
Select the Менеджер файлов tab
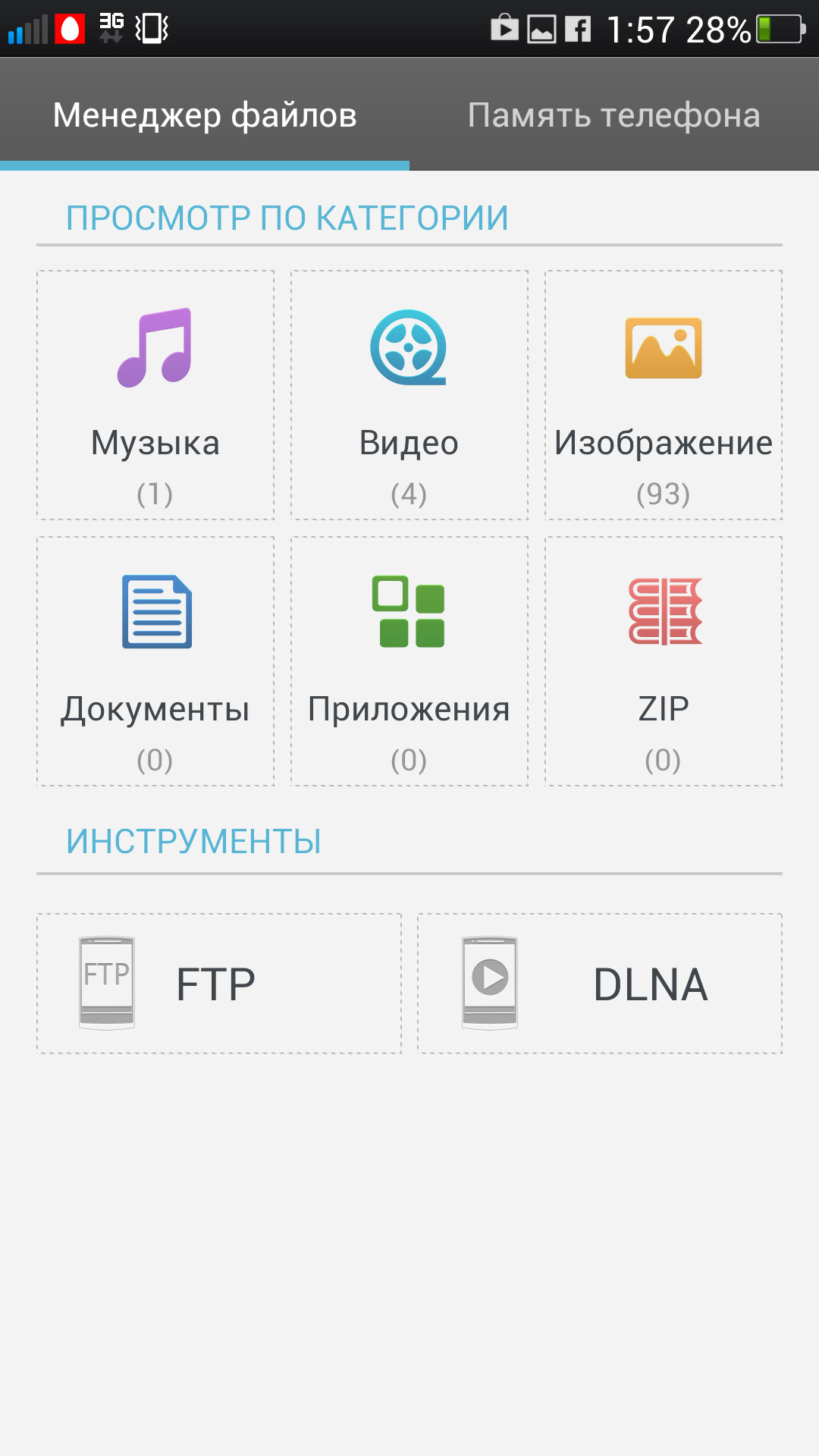[x=205, y=115]
